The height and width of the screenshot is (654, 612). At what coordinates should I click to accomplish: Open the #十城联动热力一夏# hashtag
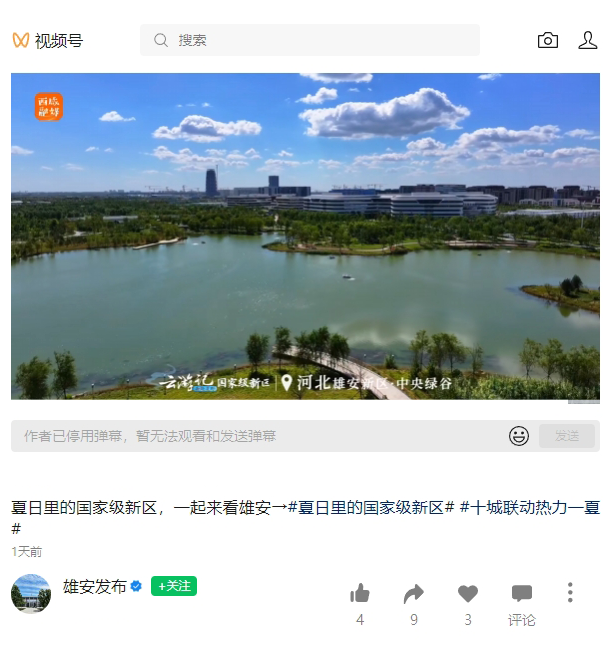[x=530, y=508]
